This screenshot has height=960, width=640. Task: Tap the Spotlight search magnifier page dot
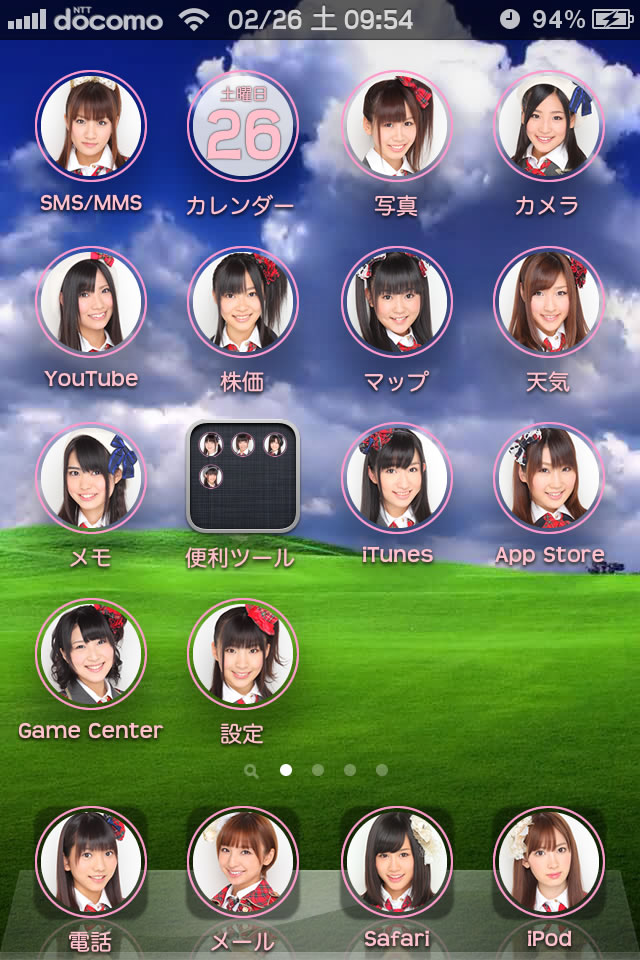coord(251,770)
